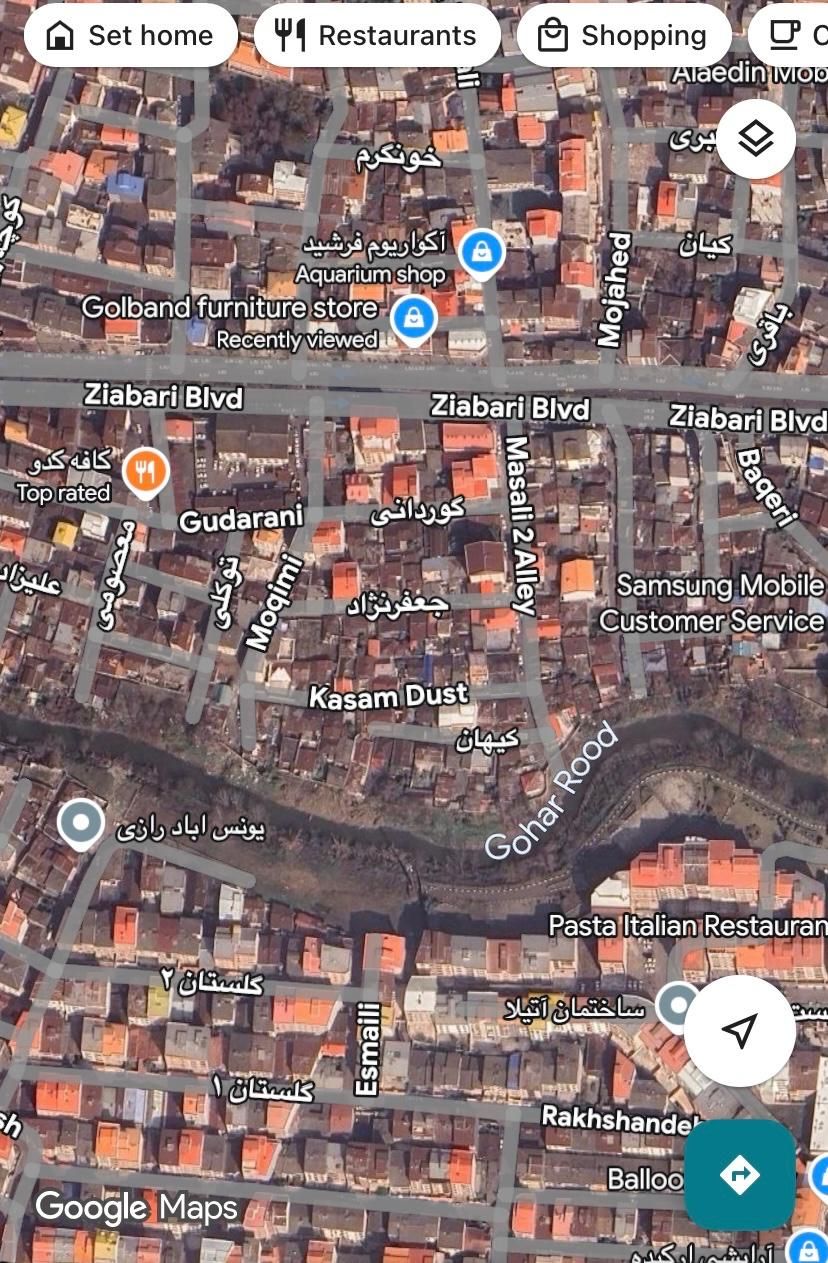This screenshot has height=1263, width=828.
Task: Open the top rated restaurant pin
Action: tap(146, 472)
